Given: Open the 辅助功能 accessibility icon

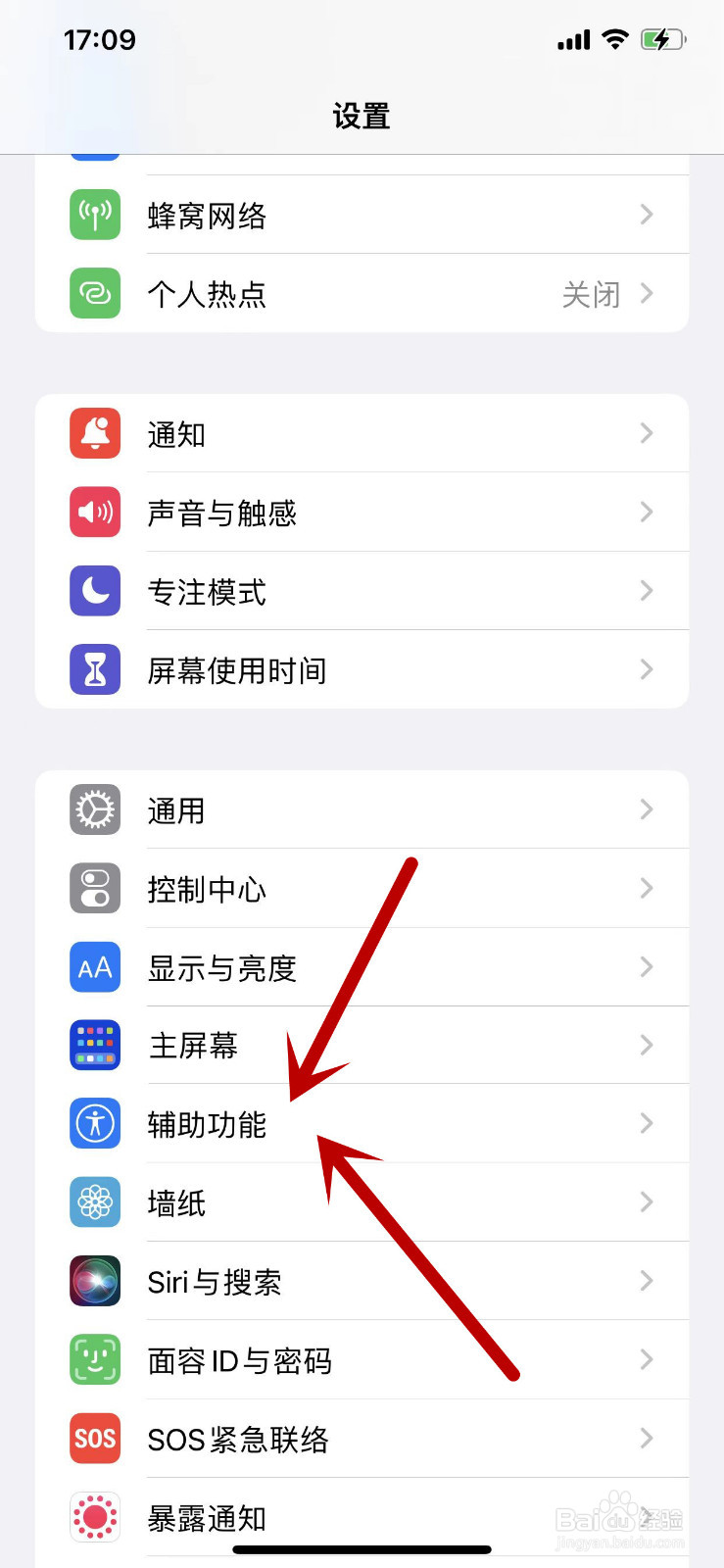Looking at the screenshot, I should (x=94, y=1124).
